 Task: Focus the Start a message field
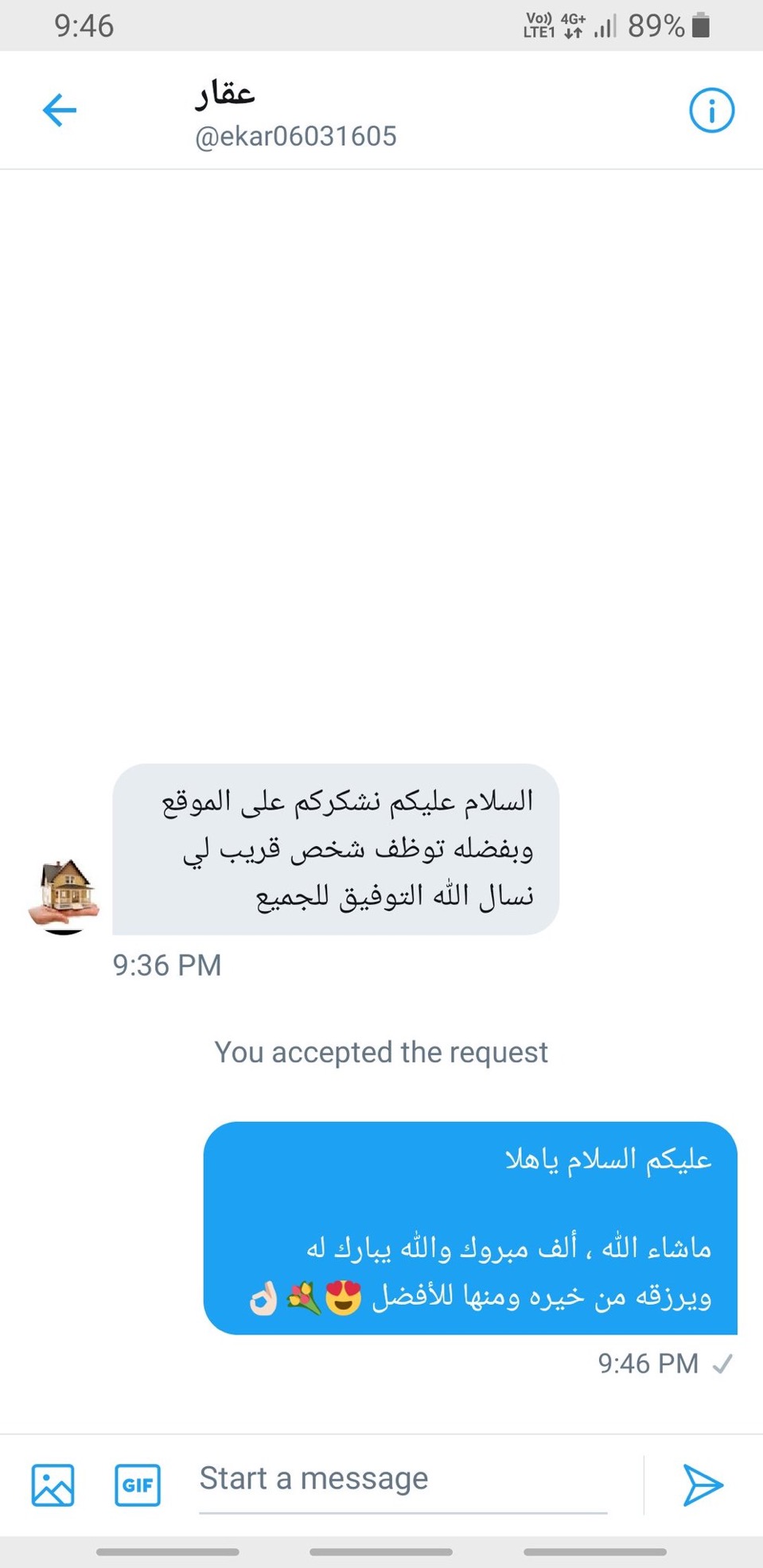click(402, 1480)
